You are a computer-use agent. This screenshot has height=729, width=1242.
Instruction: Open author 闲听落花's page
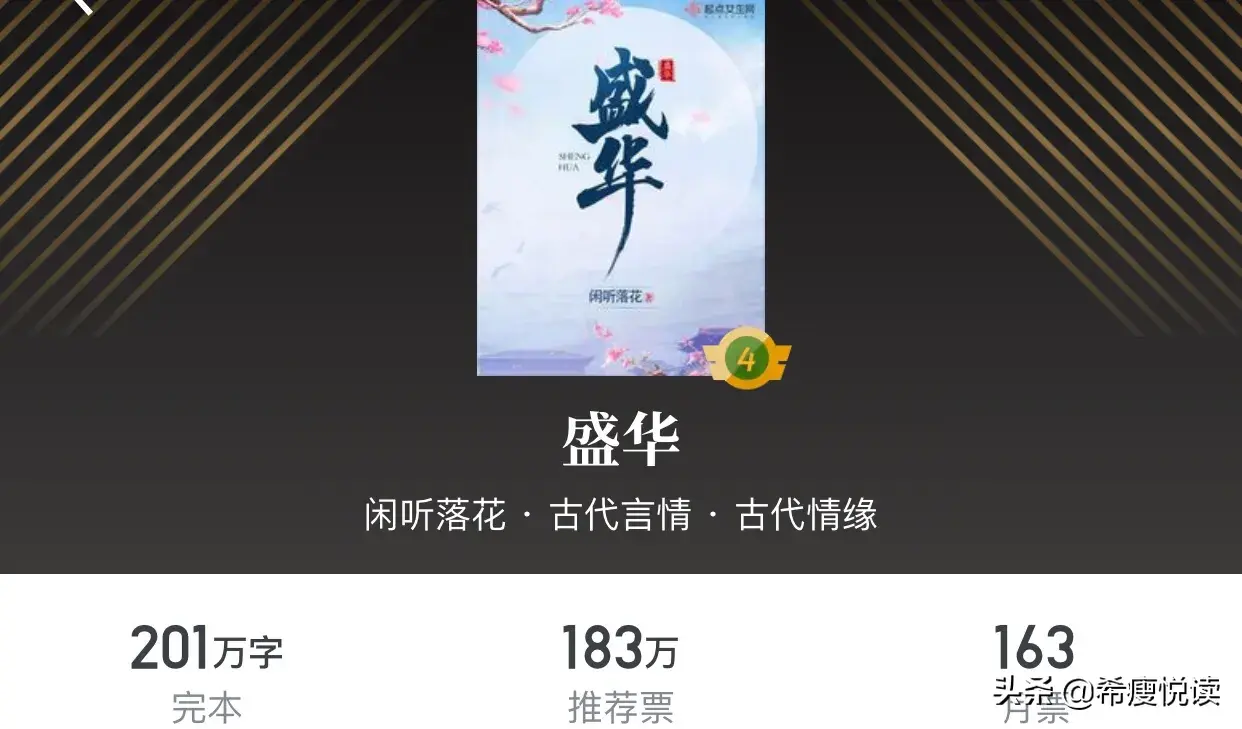point(435,516)
